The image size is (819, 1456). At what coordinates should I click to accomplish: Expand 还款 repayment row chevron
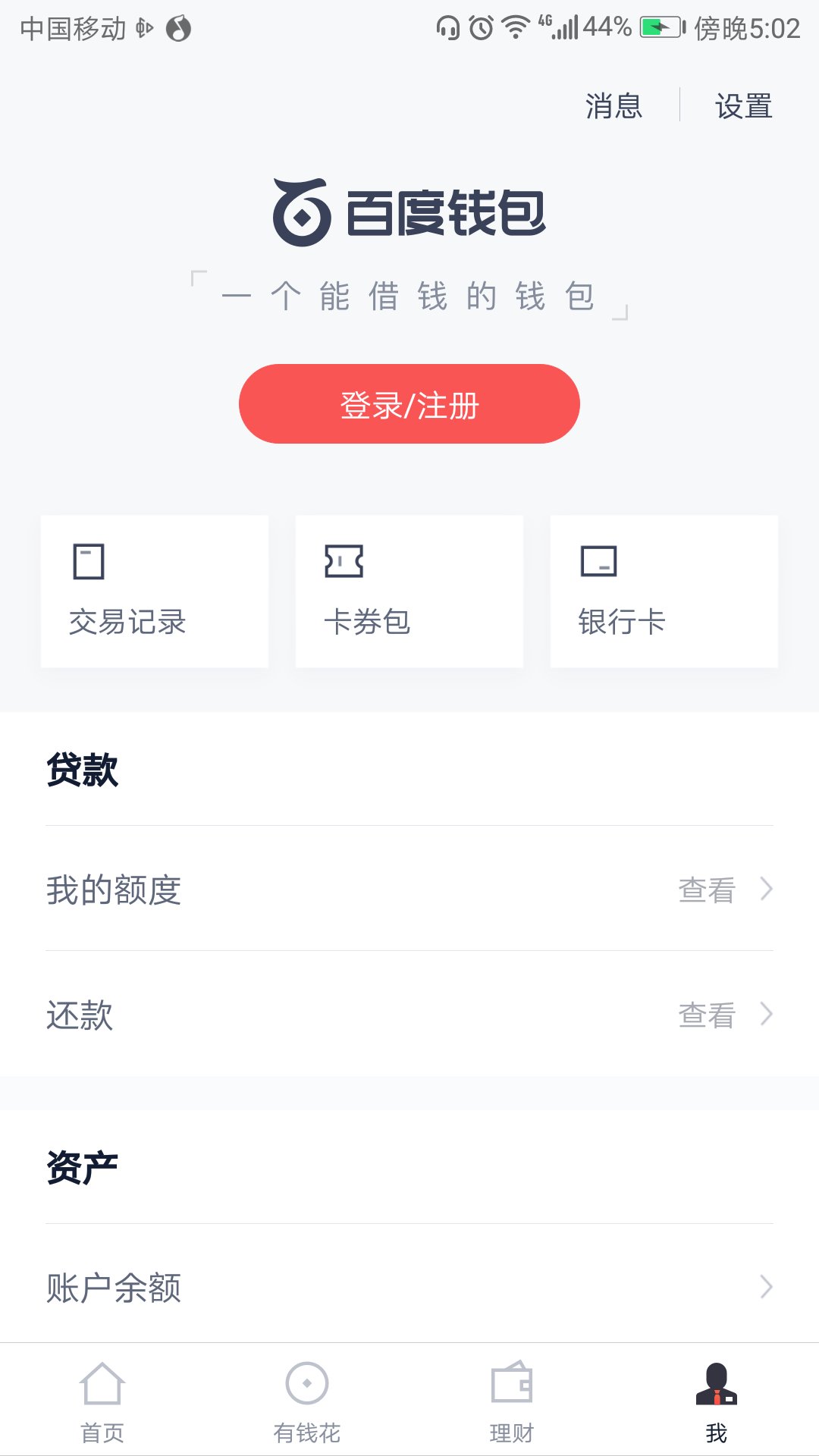click(x=767, y=1016)
